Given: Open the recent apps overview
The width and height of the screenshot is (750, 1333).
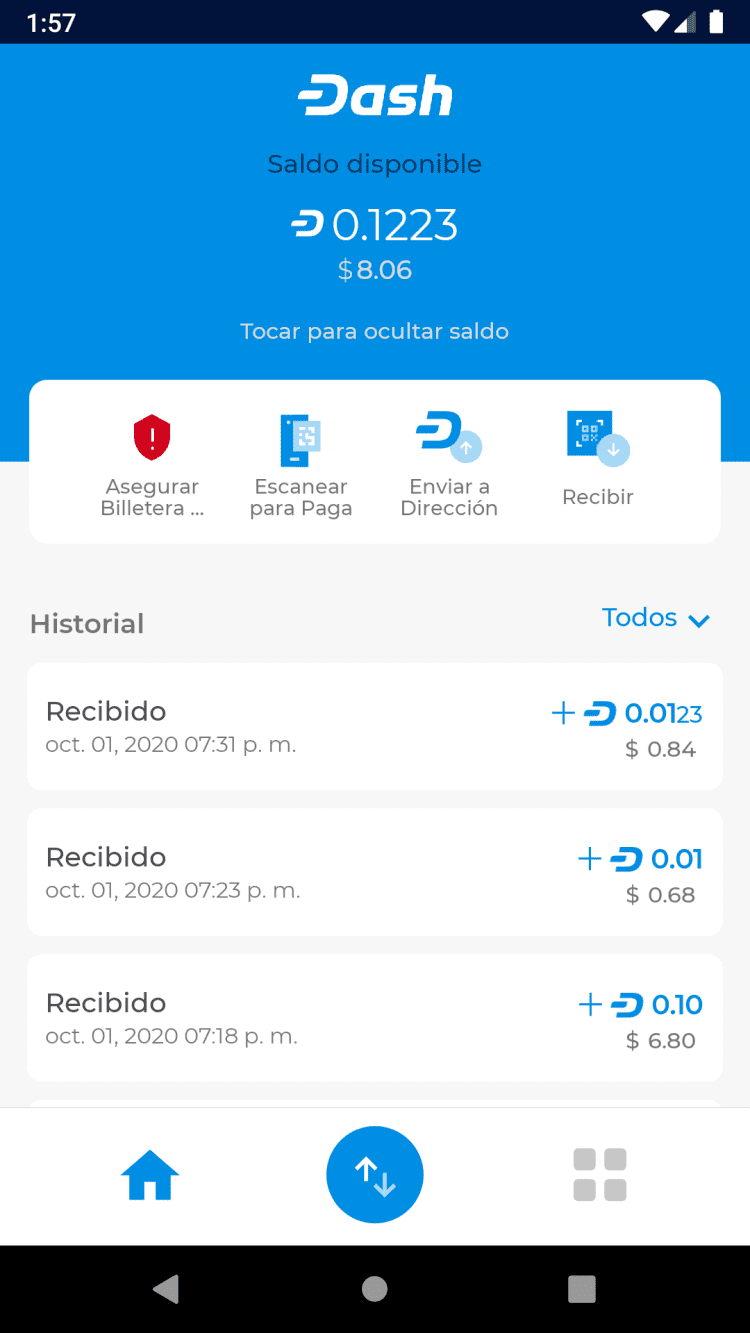Looking at the screenshot, I should coord(582,1289).
